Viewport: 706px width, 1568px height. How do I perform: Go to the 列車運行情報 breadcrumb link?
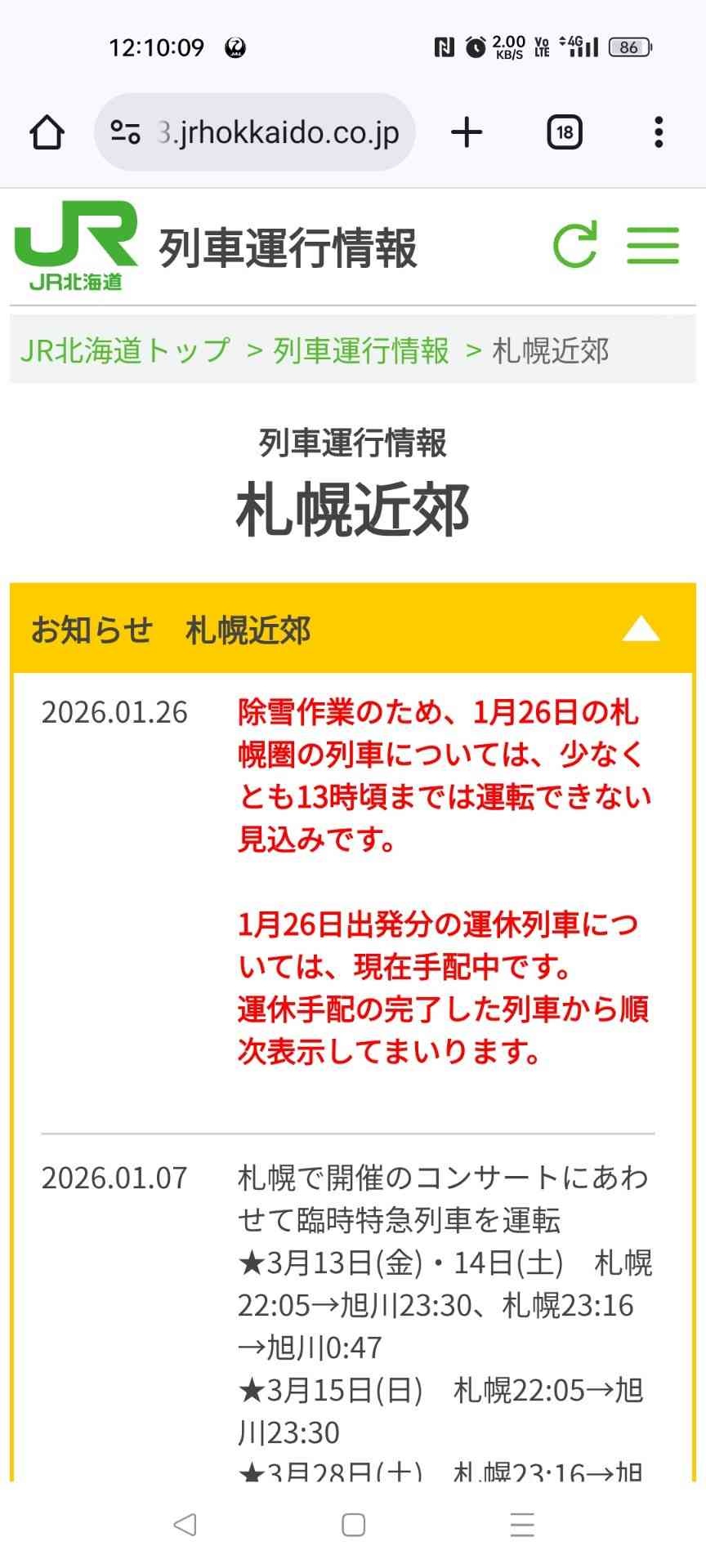[361, 351]
